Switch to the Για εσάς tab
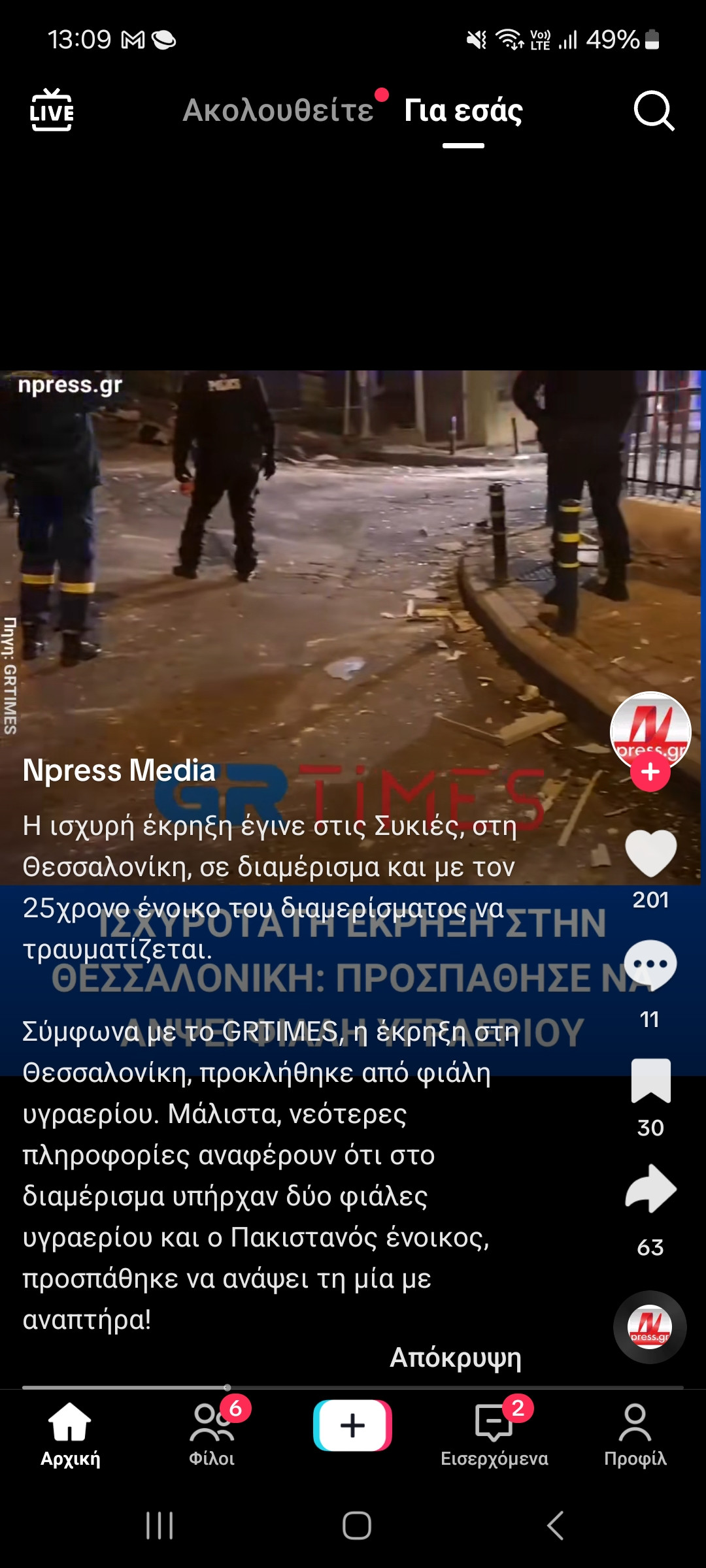 tap(463, 110)
